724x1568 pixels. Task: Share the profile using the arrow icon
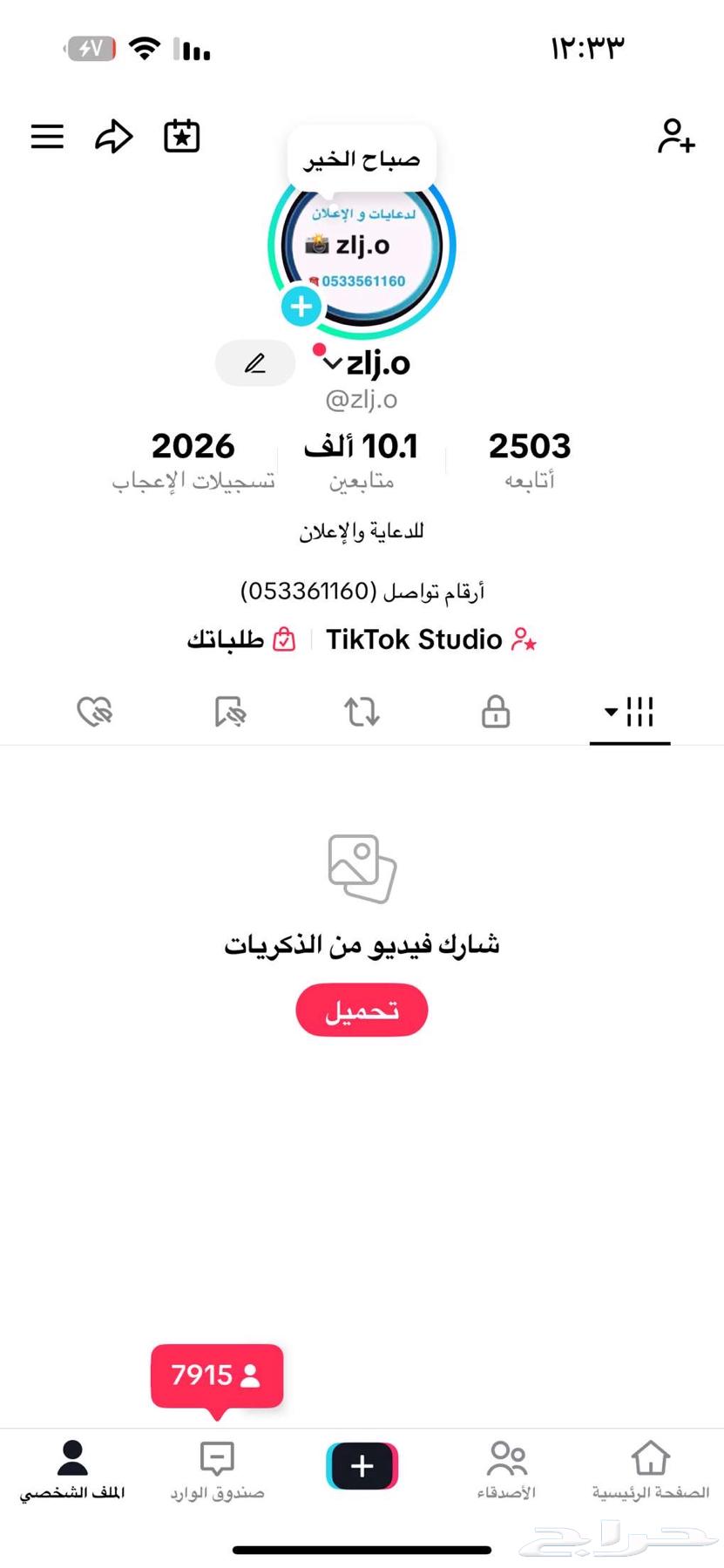point(114,137)
